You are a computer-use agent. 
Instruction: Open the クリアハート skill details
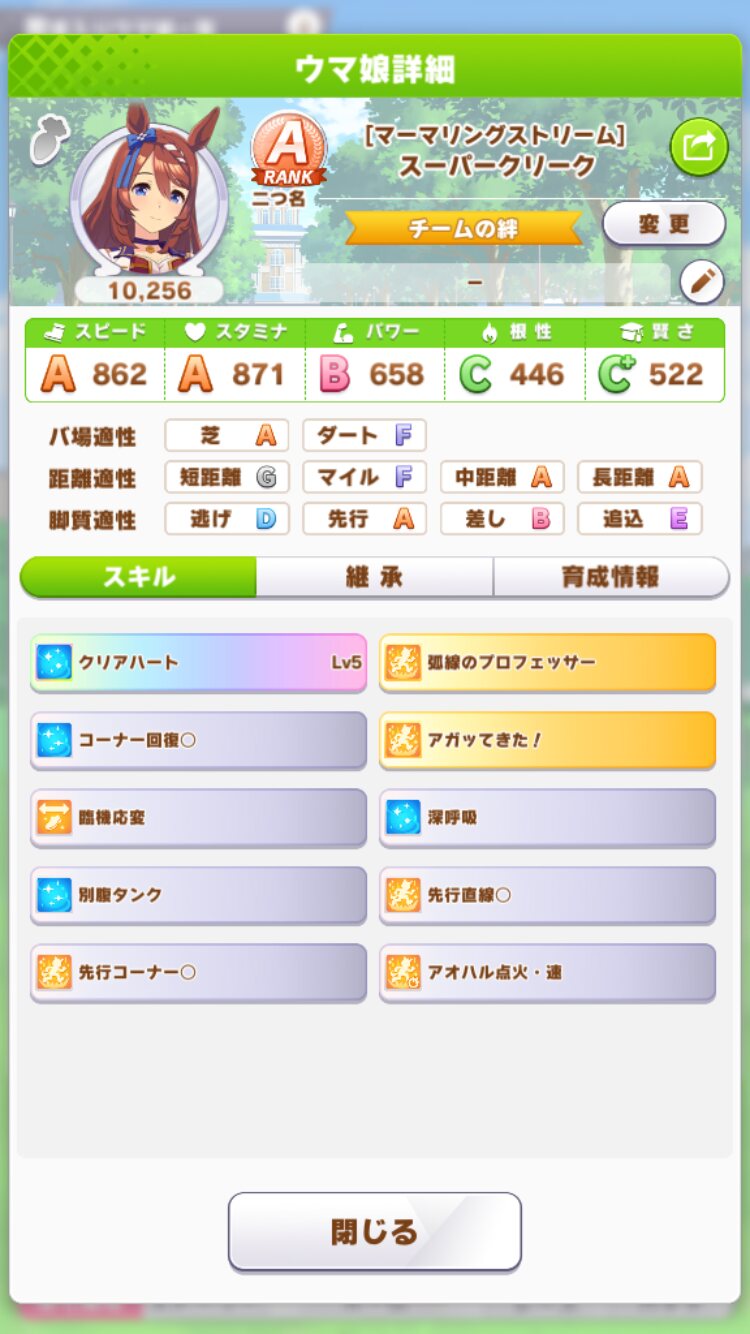pyautogui.click(x=199, y=662)
